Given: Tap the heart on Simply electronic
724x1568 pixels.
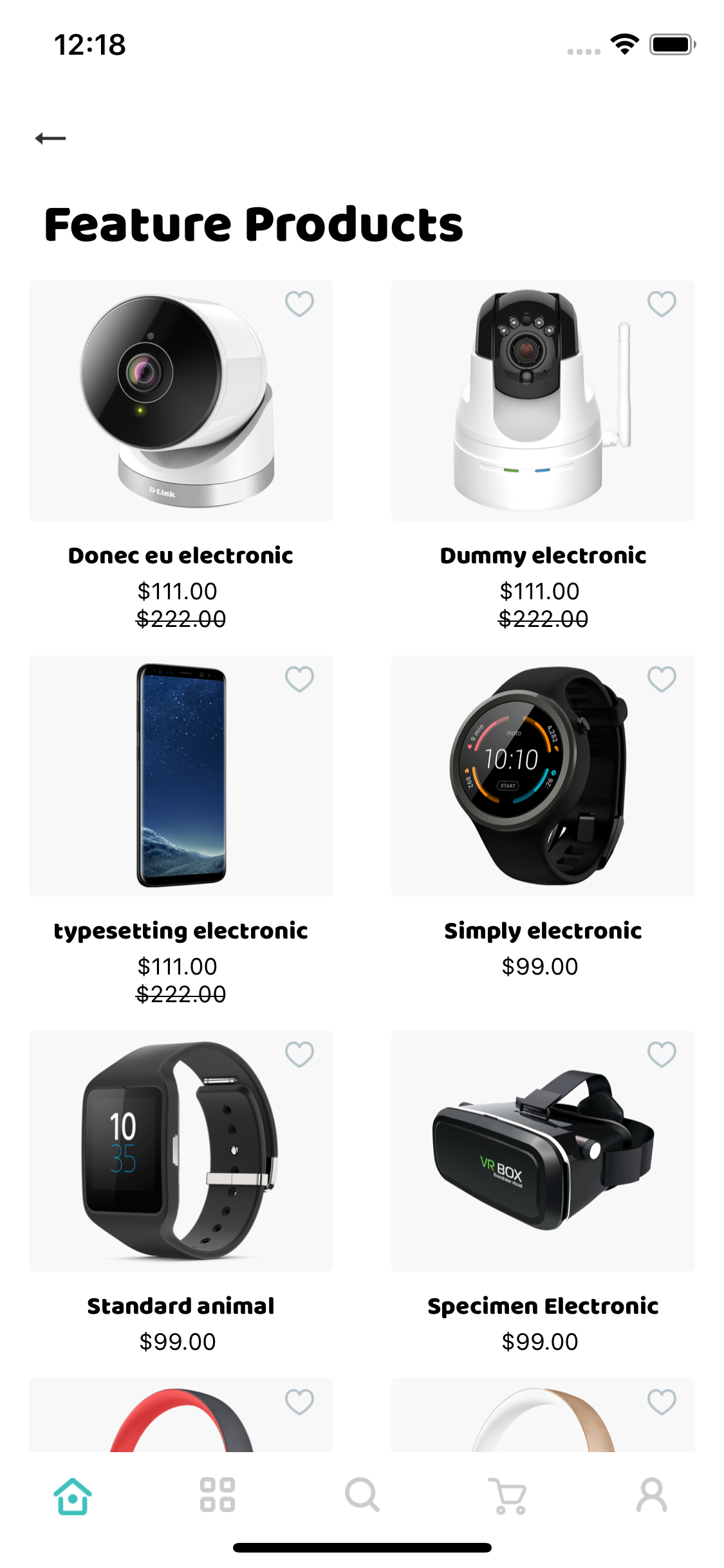Looking at the screenshot, I should tap(661, 678).
